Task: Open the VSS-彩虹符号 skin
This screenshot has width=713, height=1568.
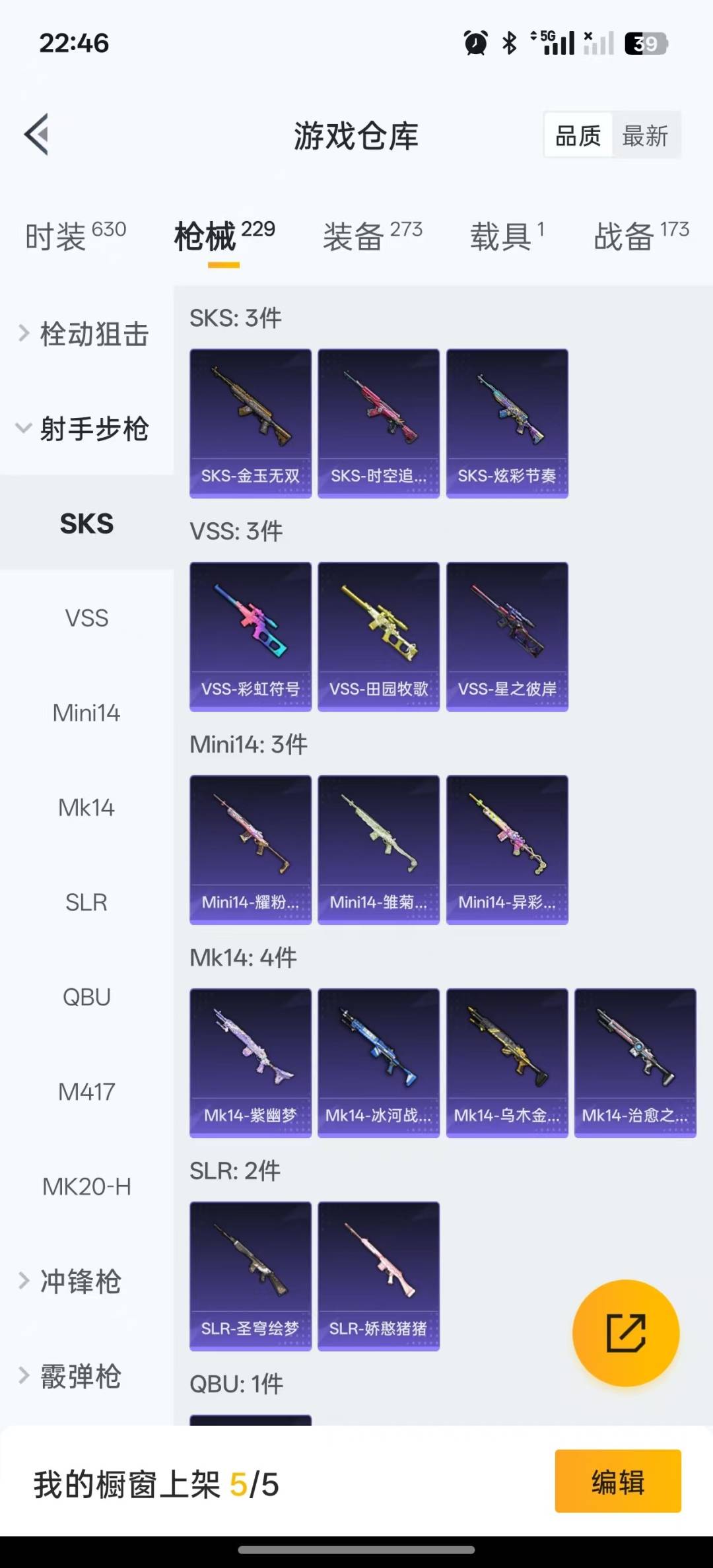Action: pyautogui.click(x=250, y=636)
